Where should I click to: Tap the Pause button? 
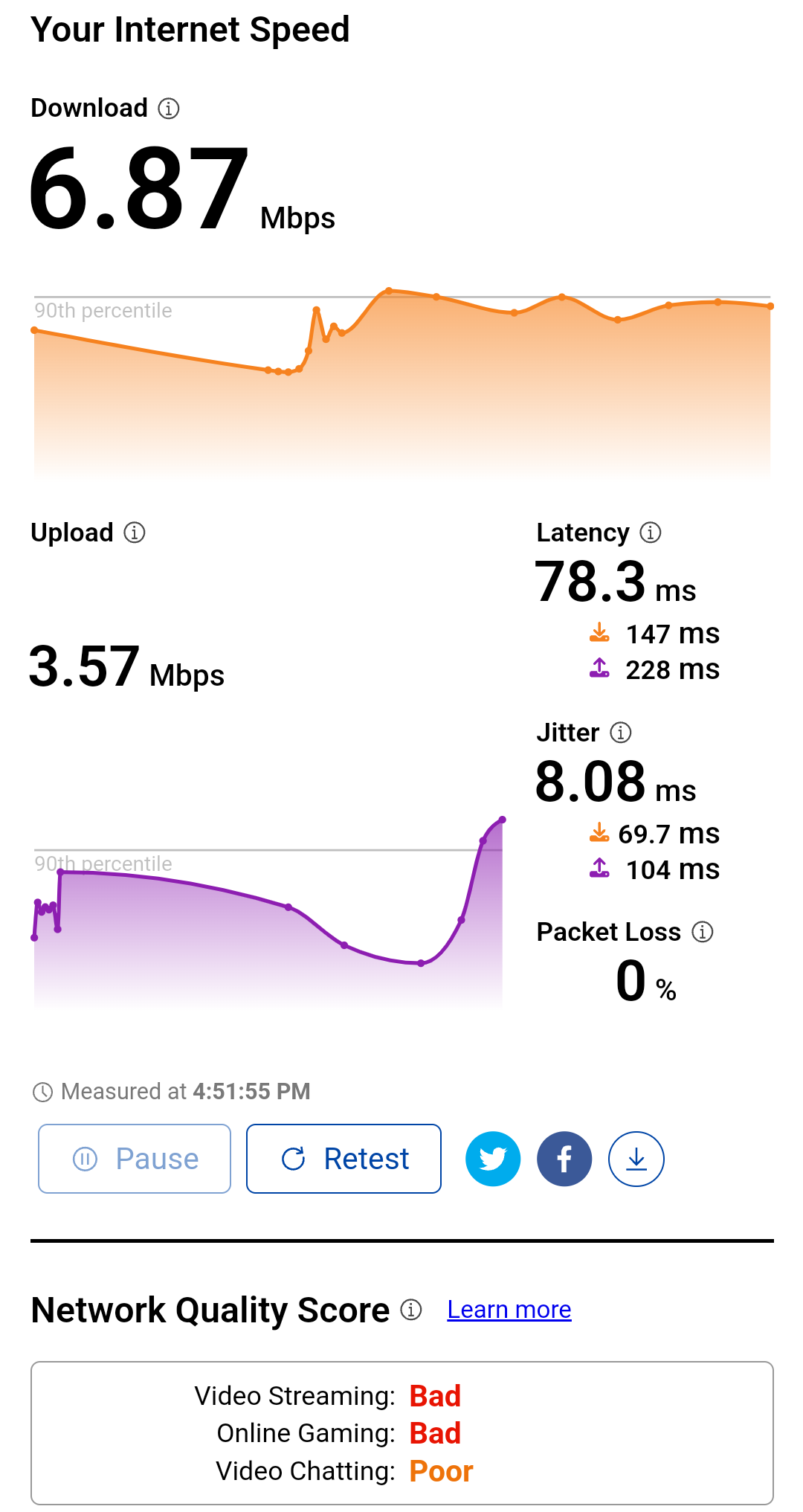[135, 1159]
